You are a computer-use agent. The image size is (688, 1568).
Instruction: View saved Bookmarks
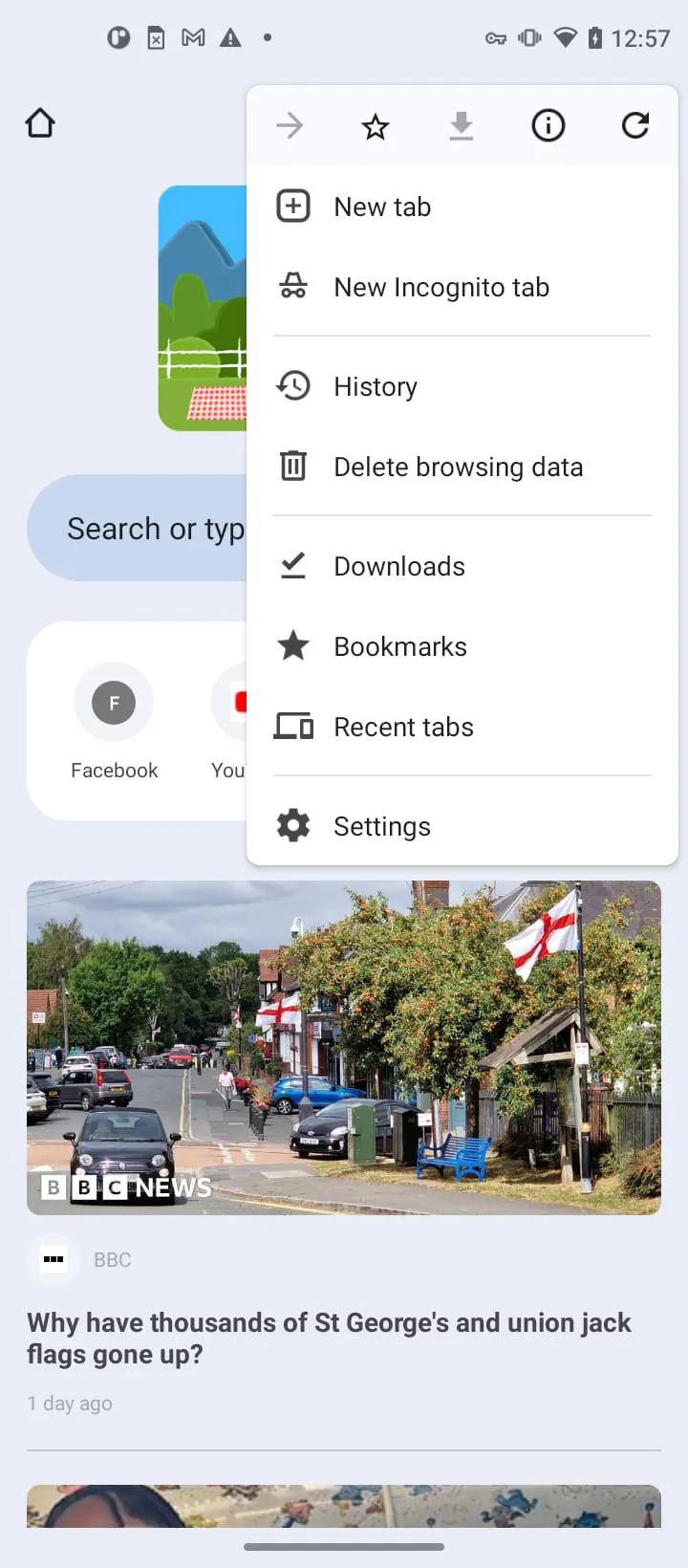pyautogui.click(x=399, y=646)
